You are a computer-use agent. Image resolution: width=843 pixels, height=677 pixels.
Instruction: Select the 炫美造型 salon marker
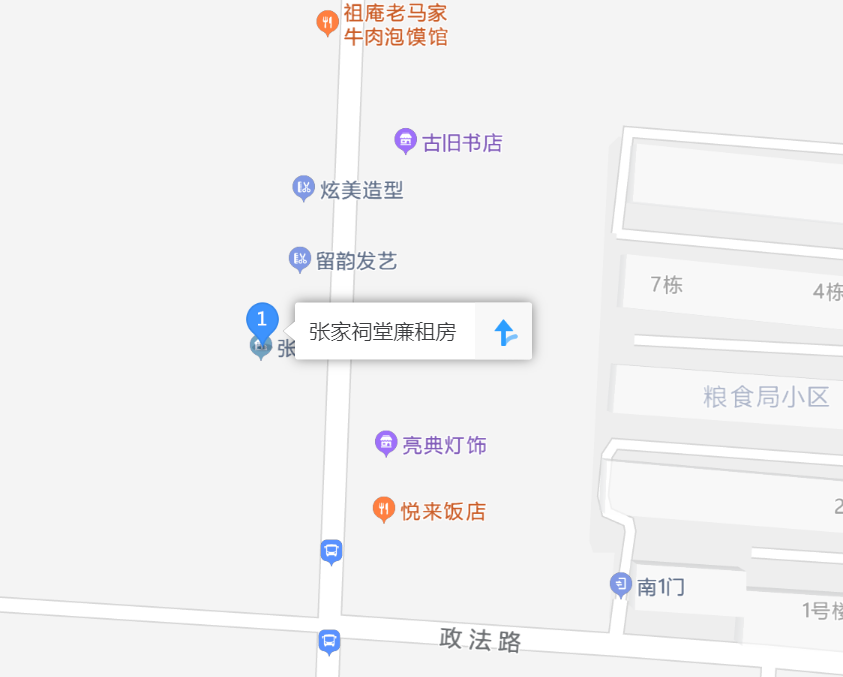point(304,188)
